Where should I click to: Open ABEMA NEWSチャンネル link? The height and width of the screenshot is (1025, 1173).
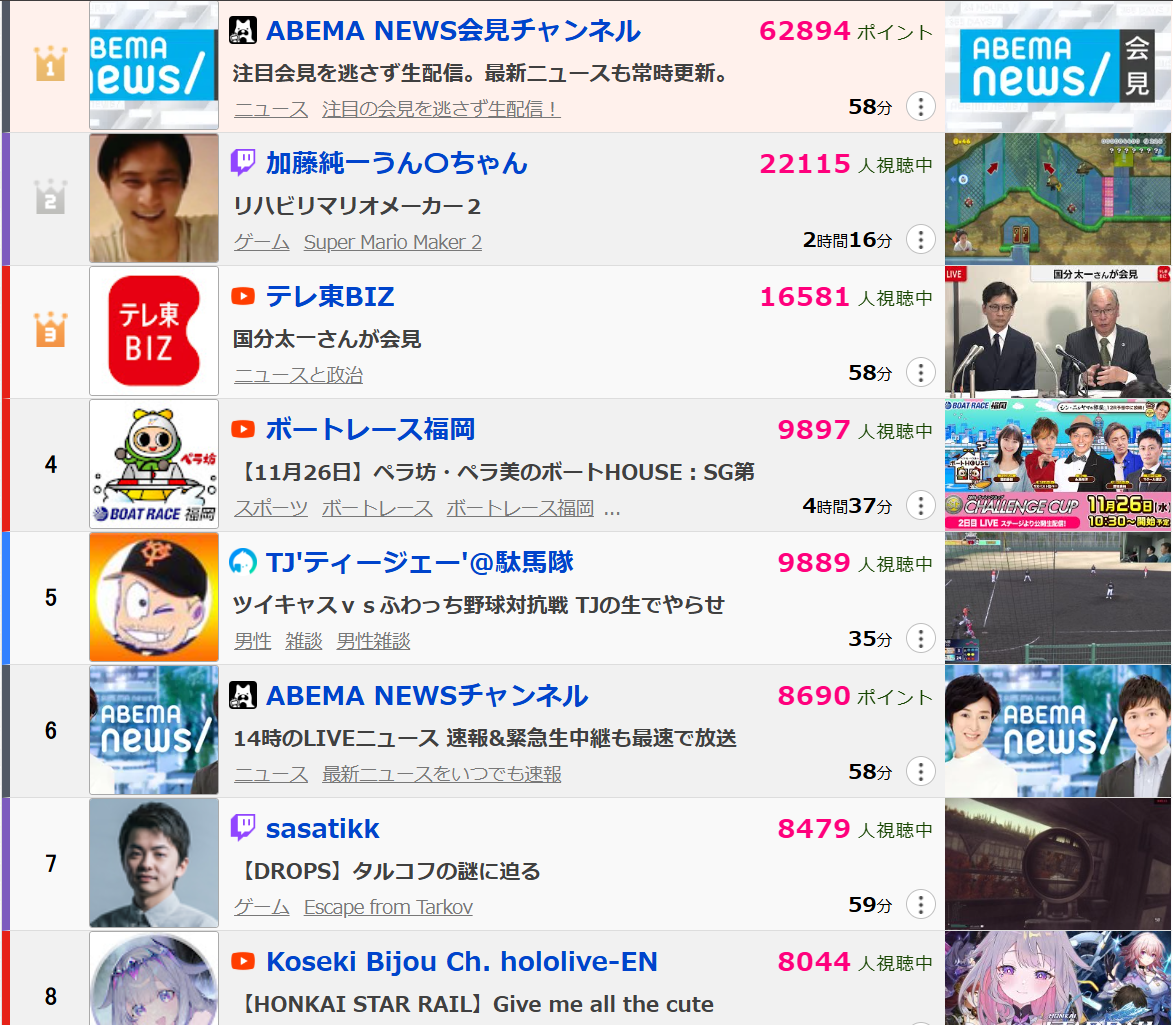coord(426,696)
